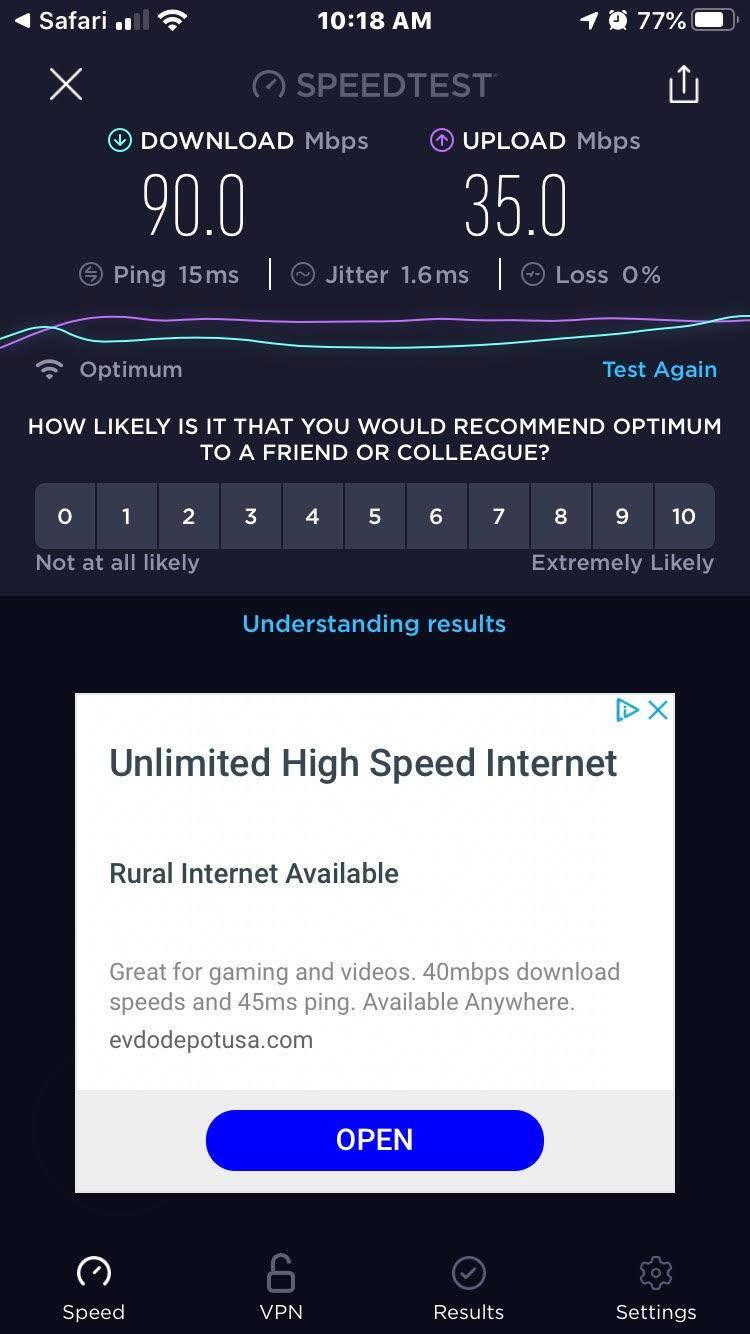Select the Speed tab icon

coord(93,1272)
